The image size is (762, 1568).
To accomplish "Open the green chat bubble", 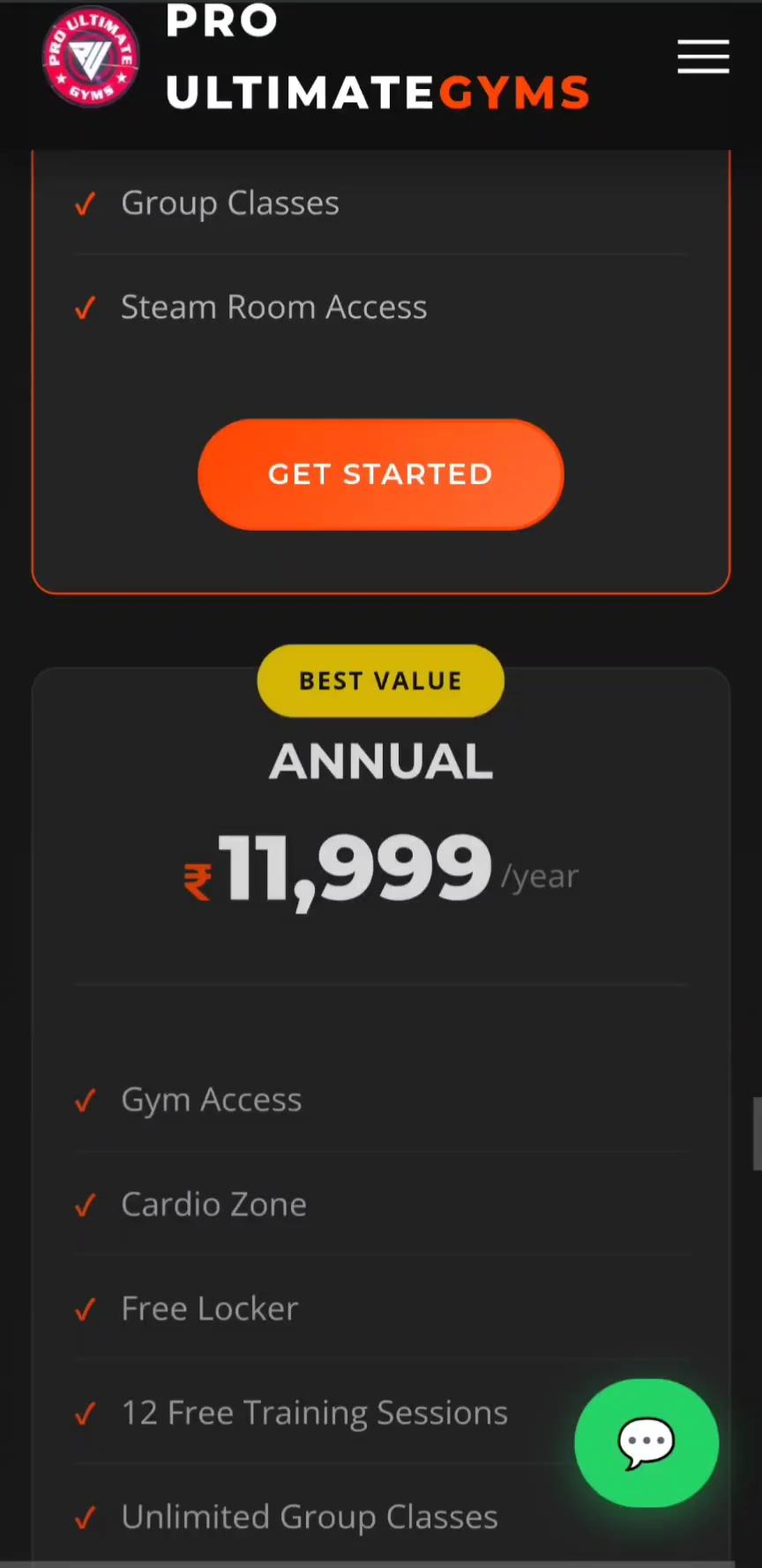I will point(646,1443).
